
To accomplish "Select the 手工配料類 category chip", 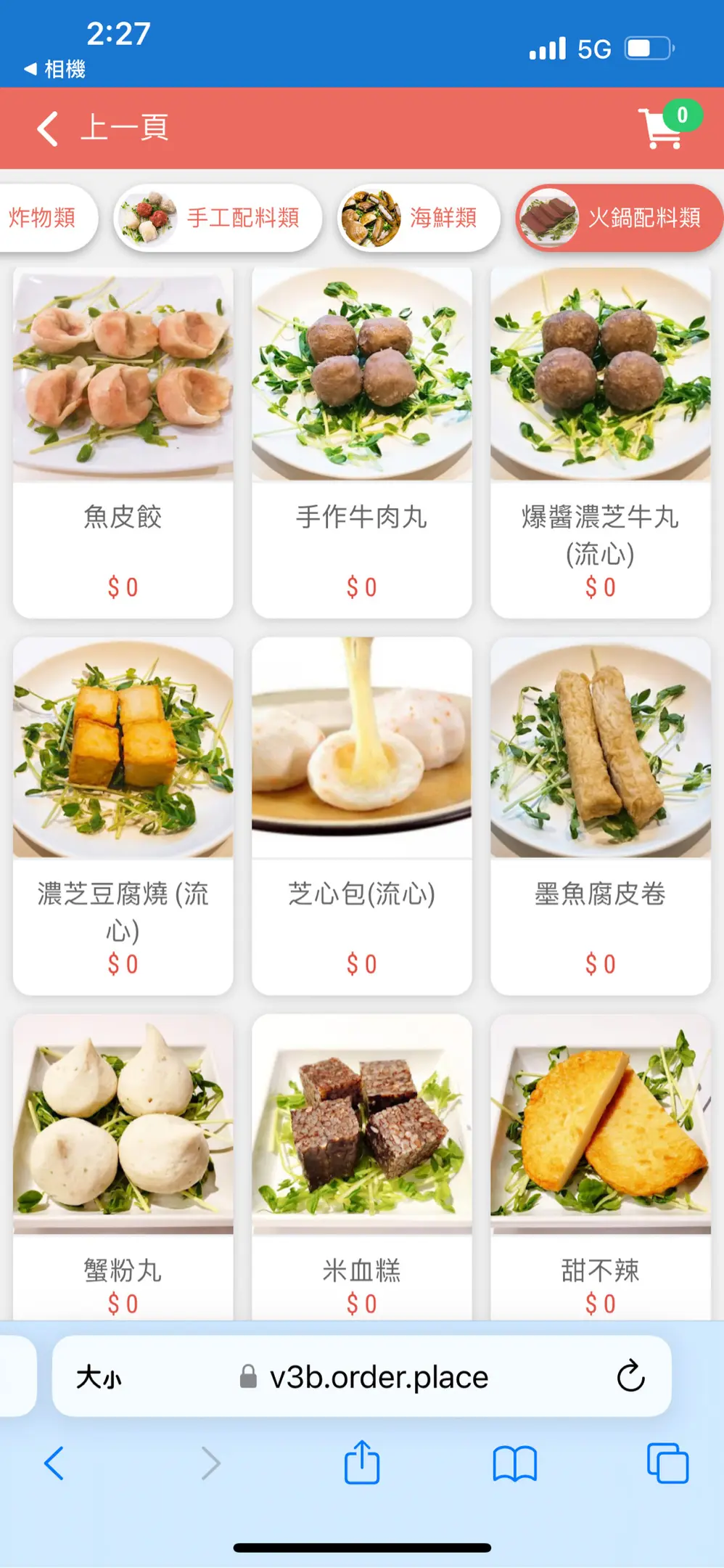I will [218, 217].
